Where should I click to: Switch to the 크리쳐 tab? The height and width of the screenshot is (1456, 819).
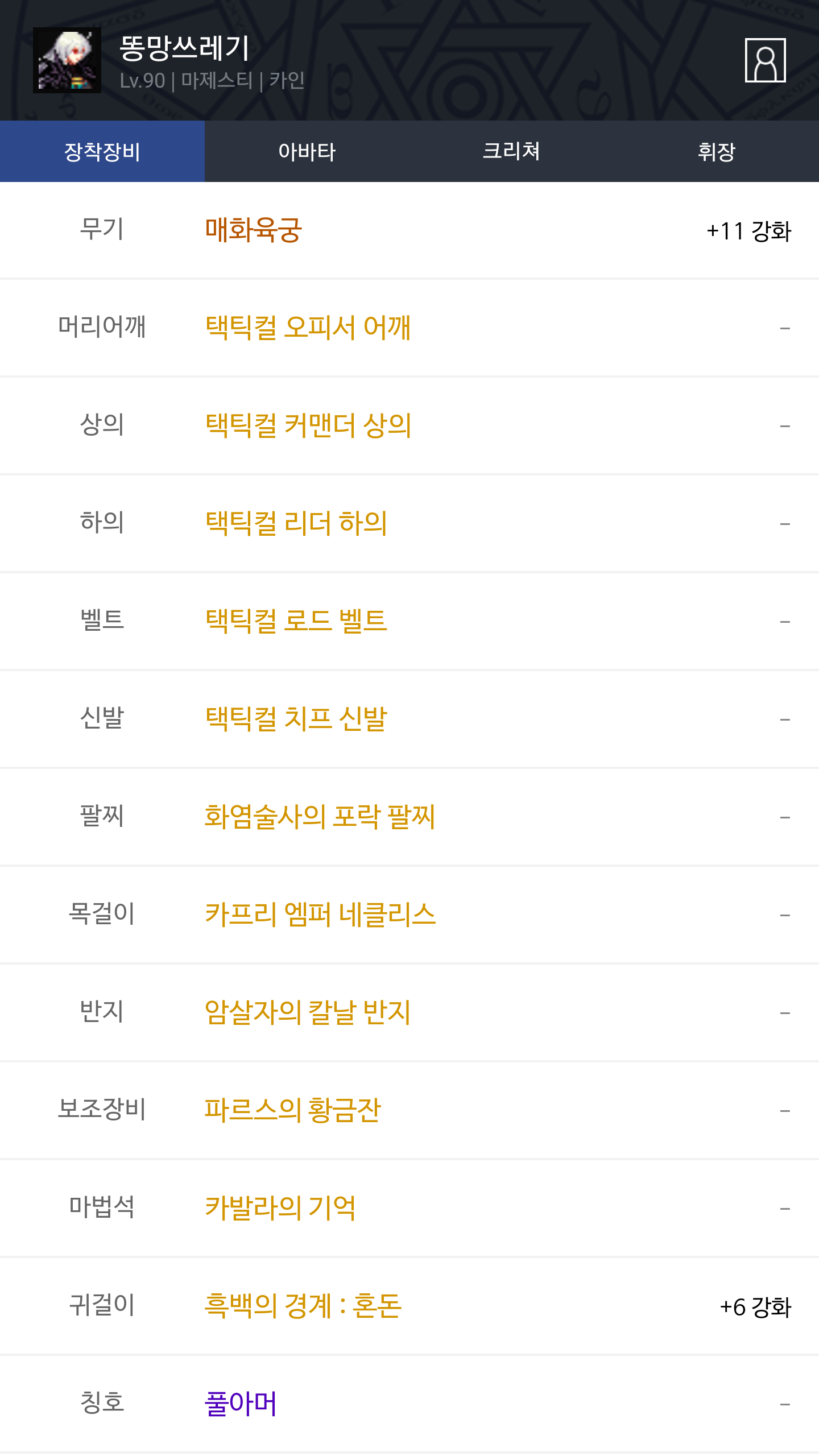(x=512, y=151)
